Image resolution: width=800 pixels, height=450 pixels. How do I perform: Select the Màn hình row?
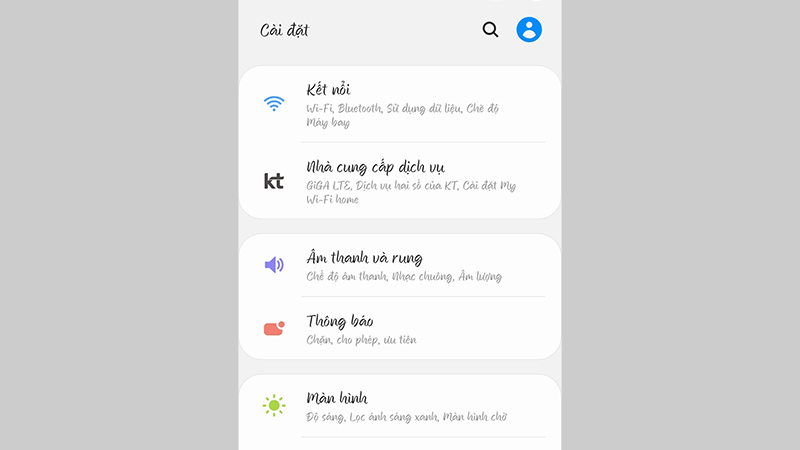(400, 406)
